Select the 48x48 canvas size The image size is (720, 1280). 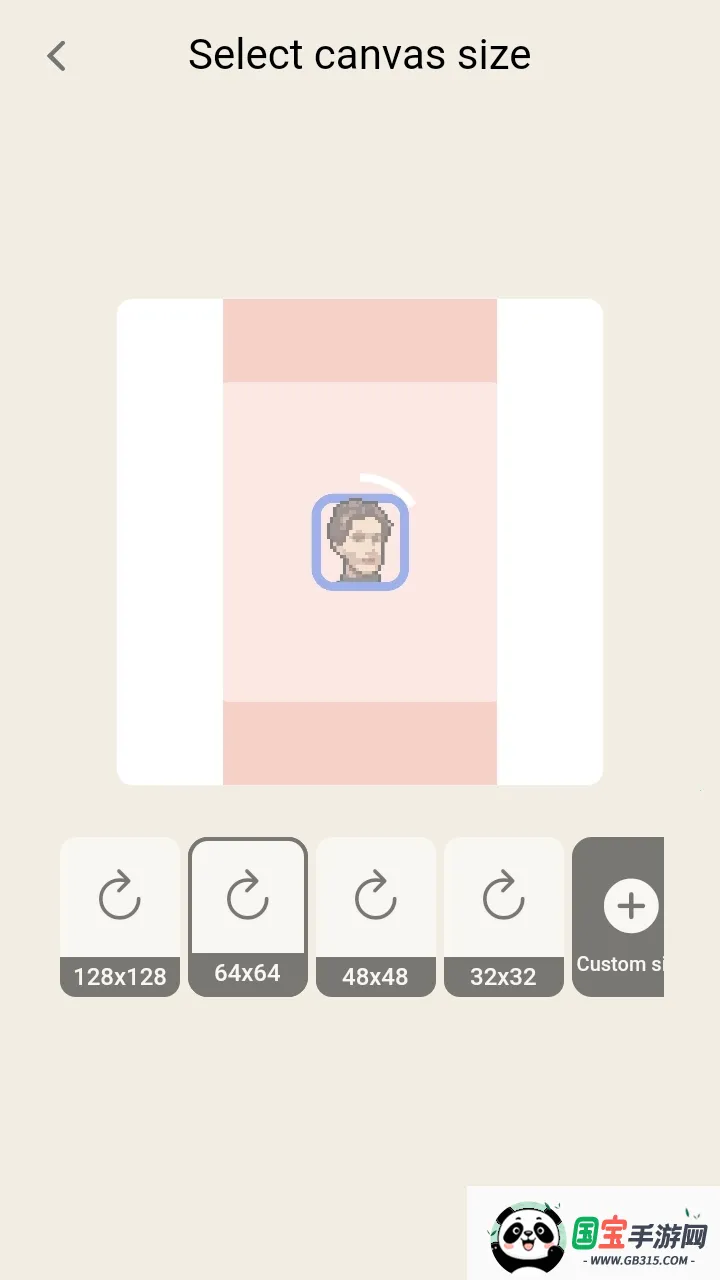[375, 916]
